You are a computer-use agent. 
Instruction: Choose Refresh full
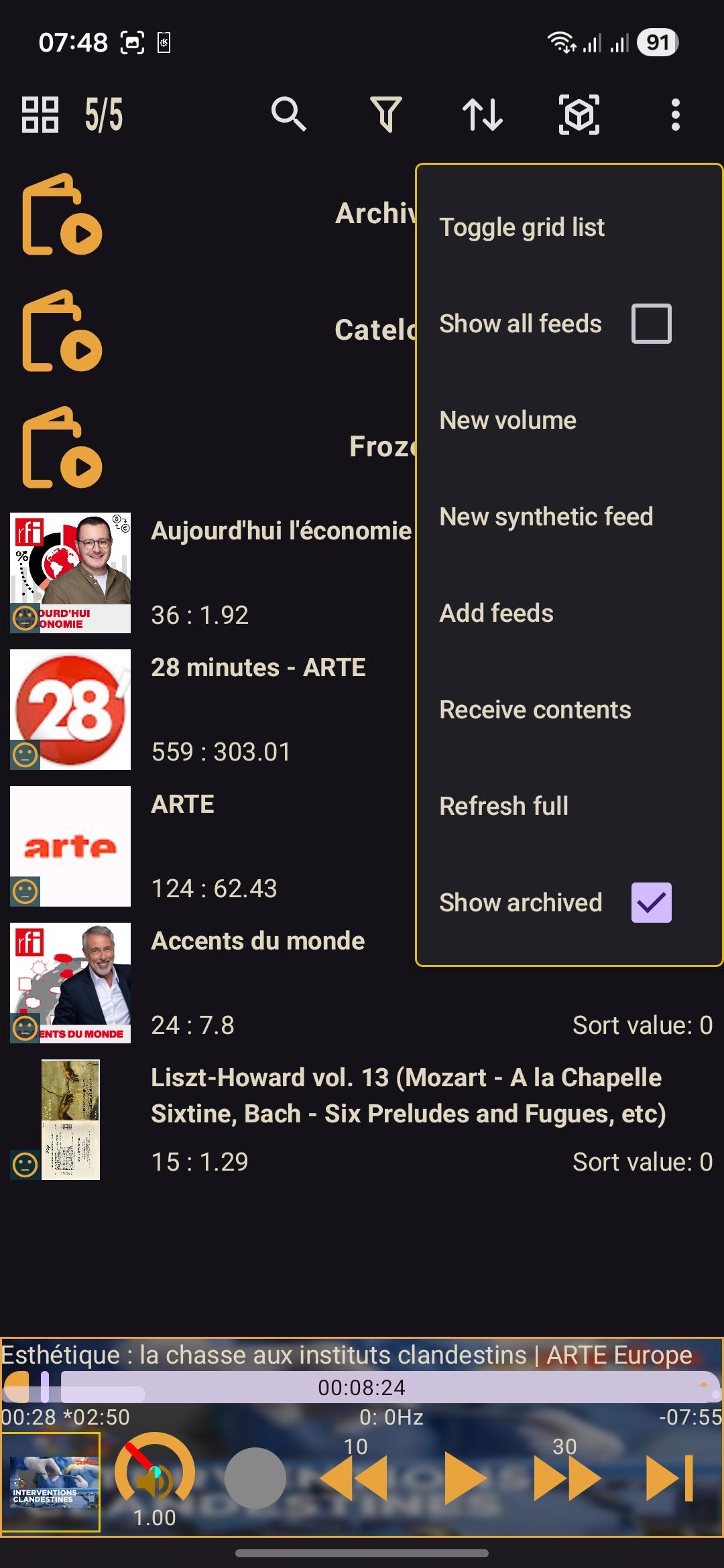click(568, 806)
